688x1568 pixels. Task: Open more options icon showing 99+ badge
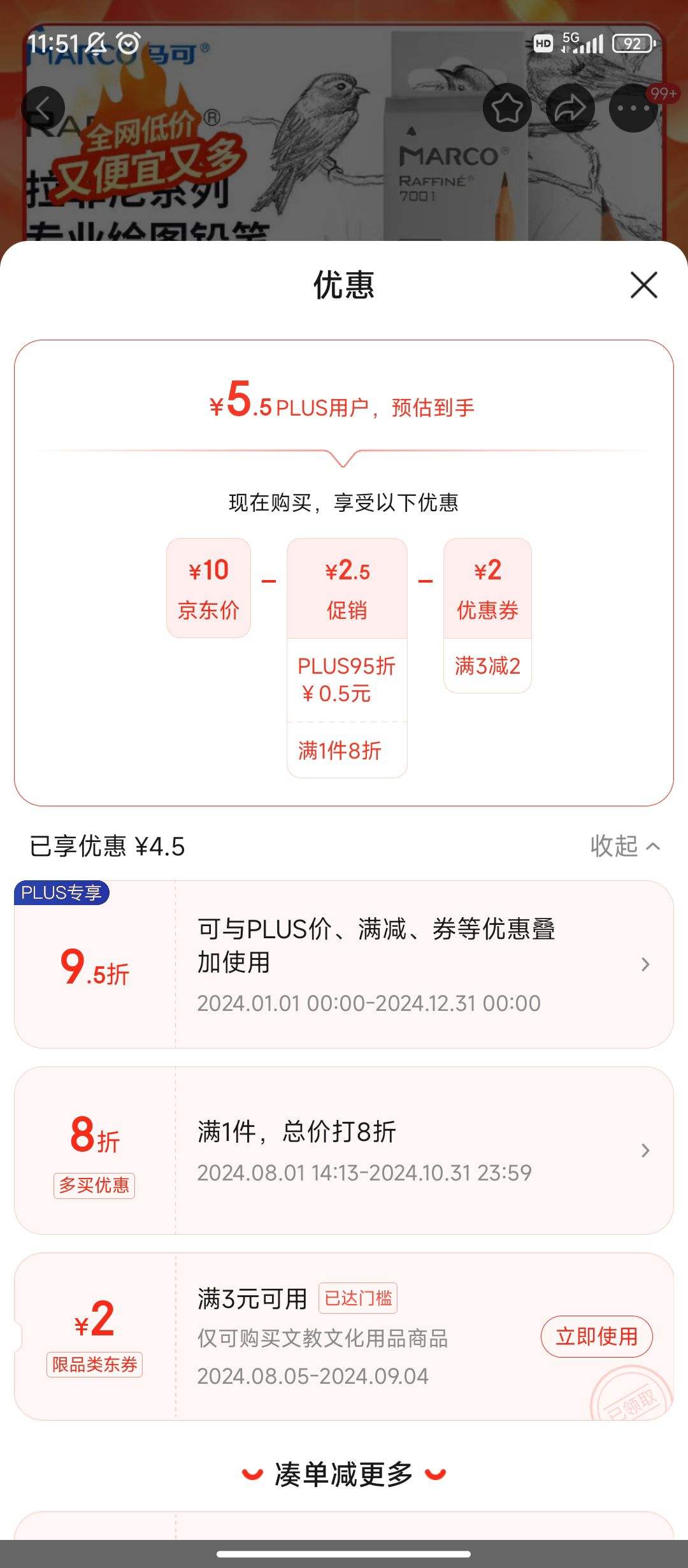pyautogui.click(x=631, y=108)
